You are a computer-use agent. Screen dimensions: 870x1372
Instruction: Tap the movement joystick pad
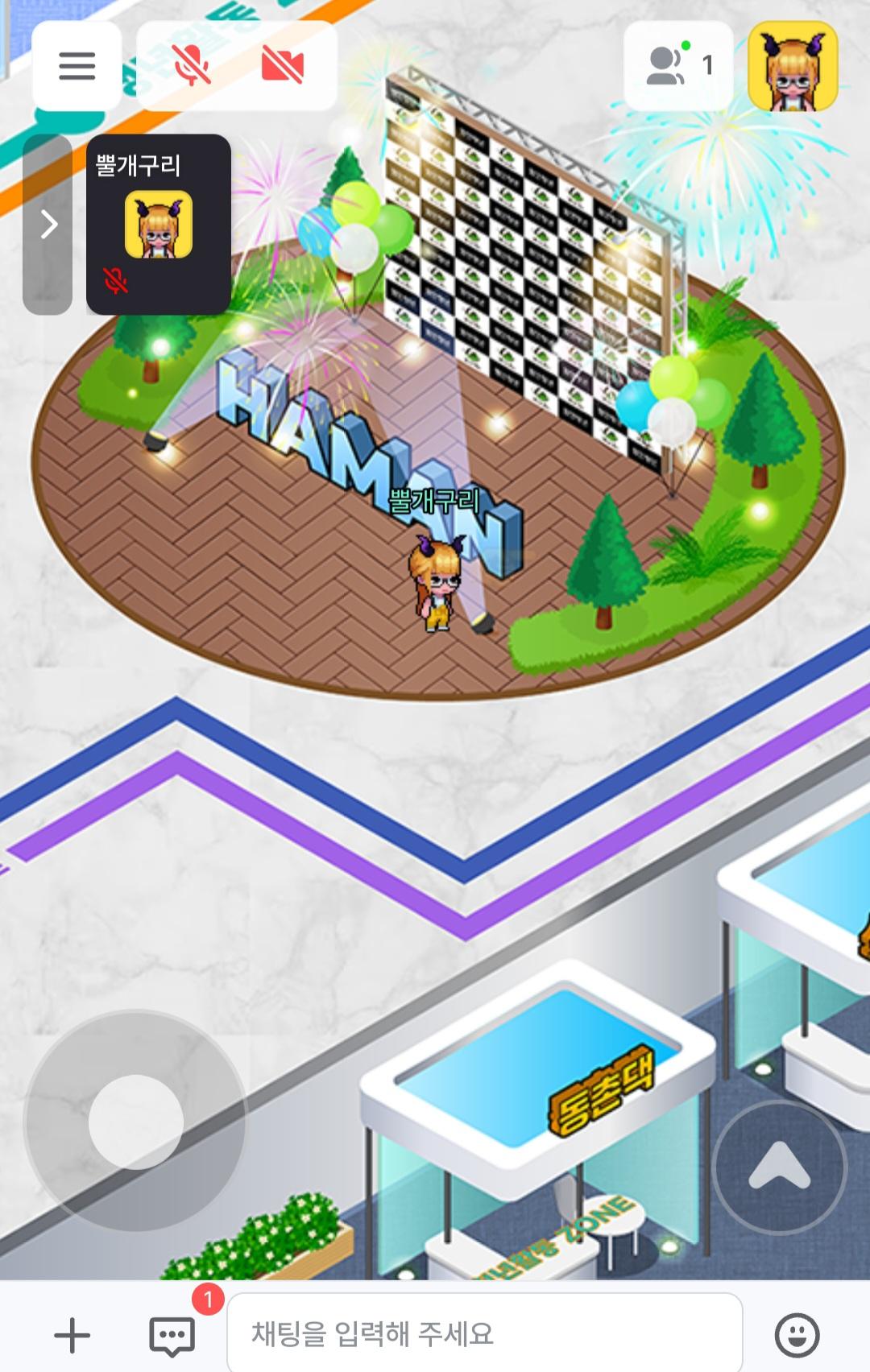(135, 1121)
